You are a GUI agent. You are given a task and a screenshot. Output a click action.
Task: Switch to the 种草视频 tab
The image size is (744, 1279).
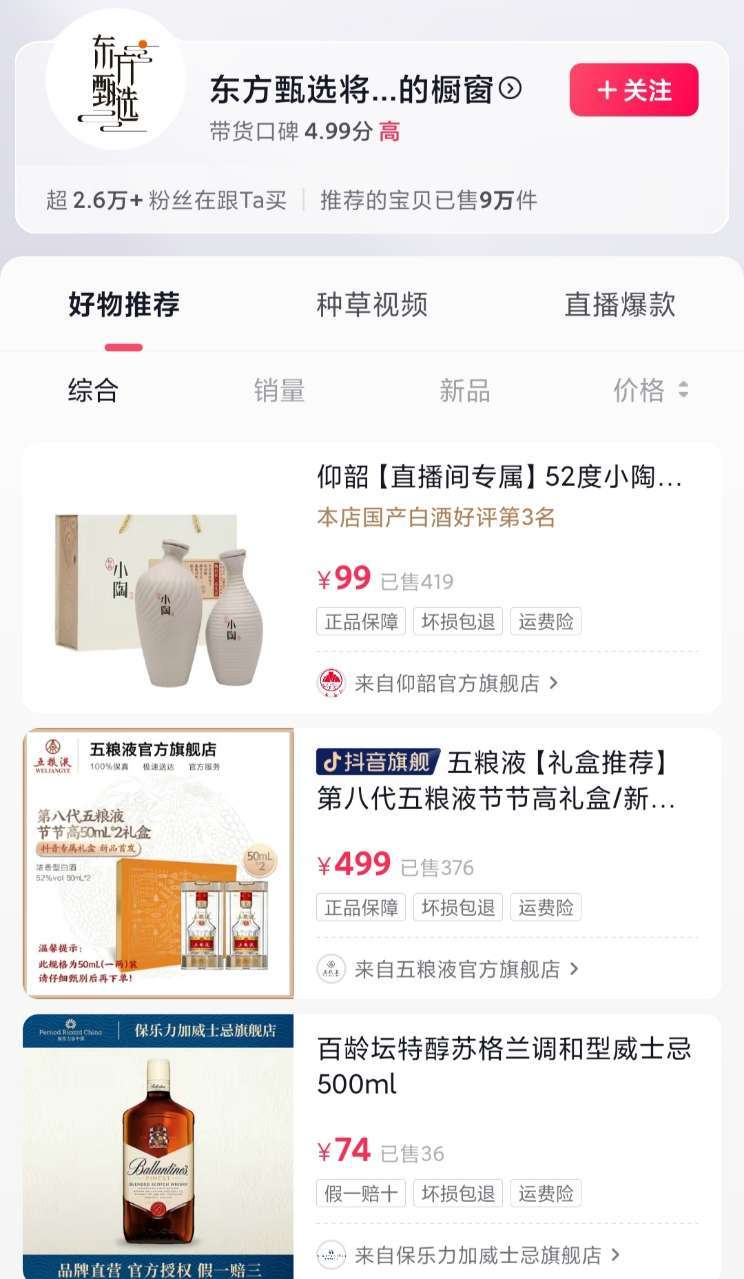[x=372, y=305]
